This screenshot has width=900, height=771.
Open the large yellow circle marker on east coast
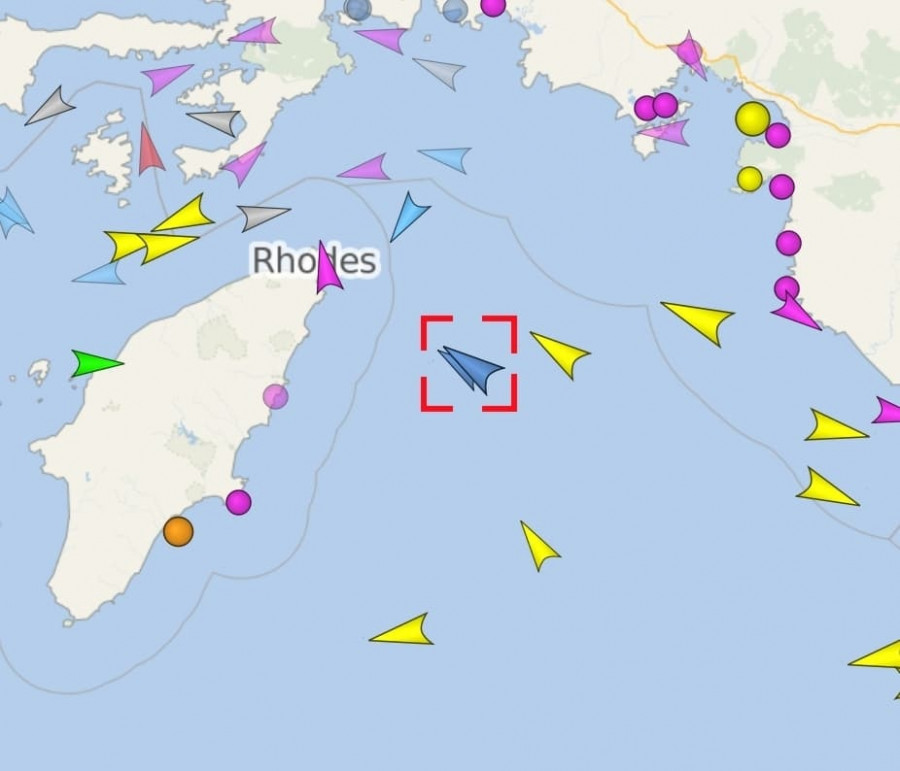click(752, 119)
